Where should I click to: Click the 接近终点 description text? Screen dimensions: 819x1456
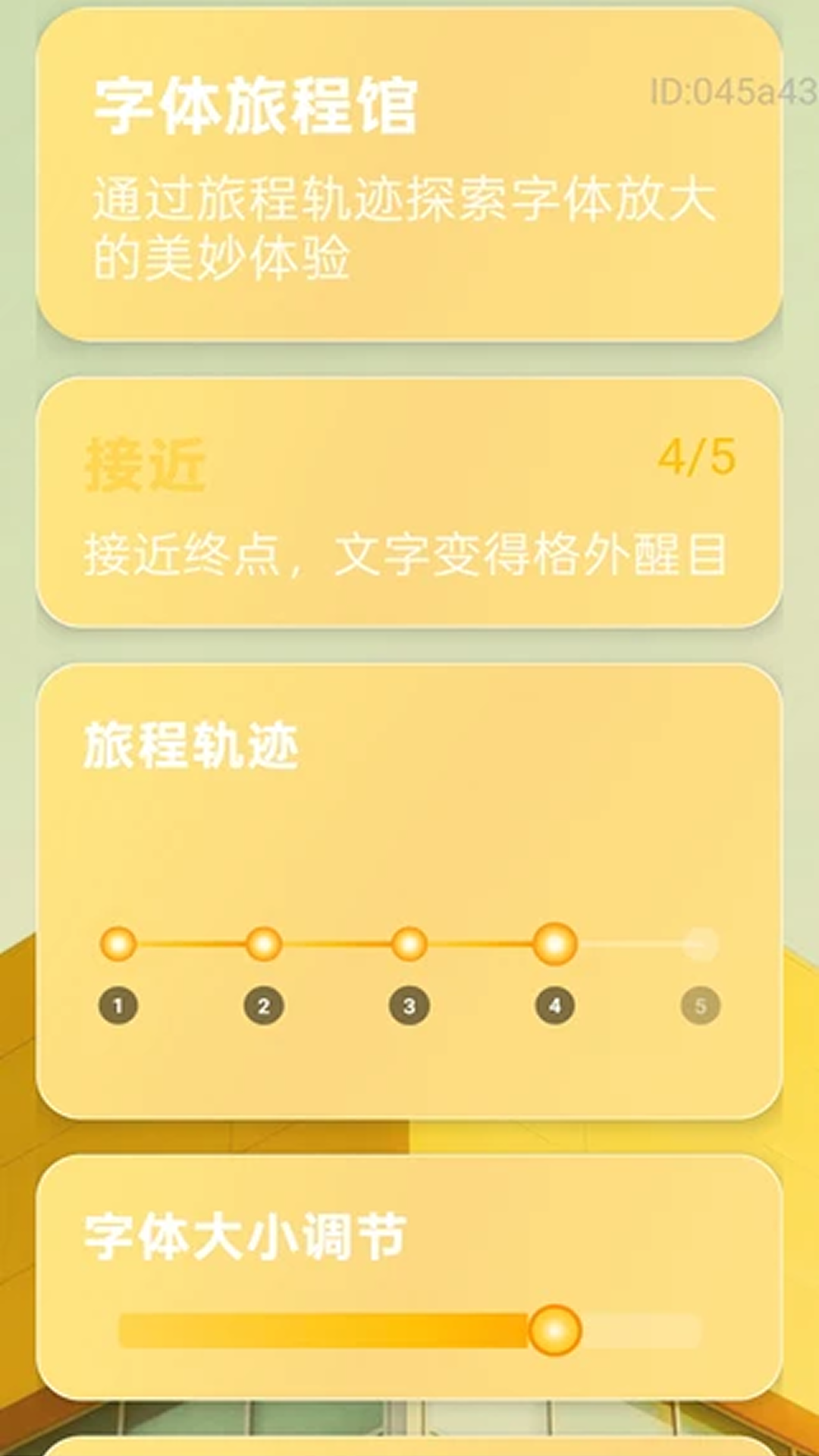coord(409,554)
